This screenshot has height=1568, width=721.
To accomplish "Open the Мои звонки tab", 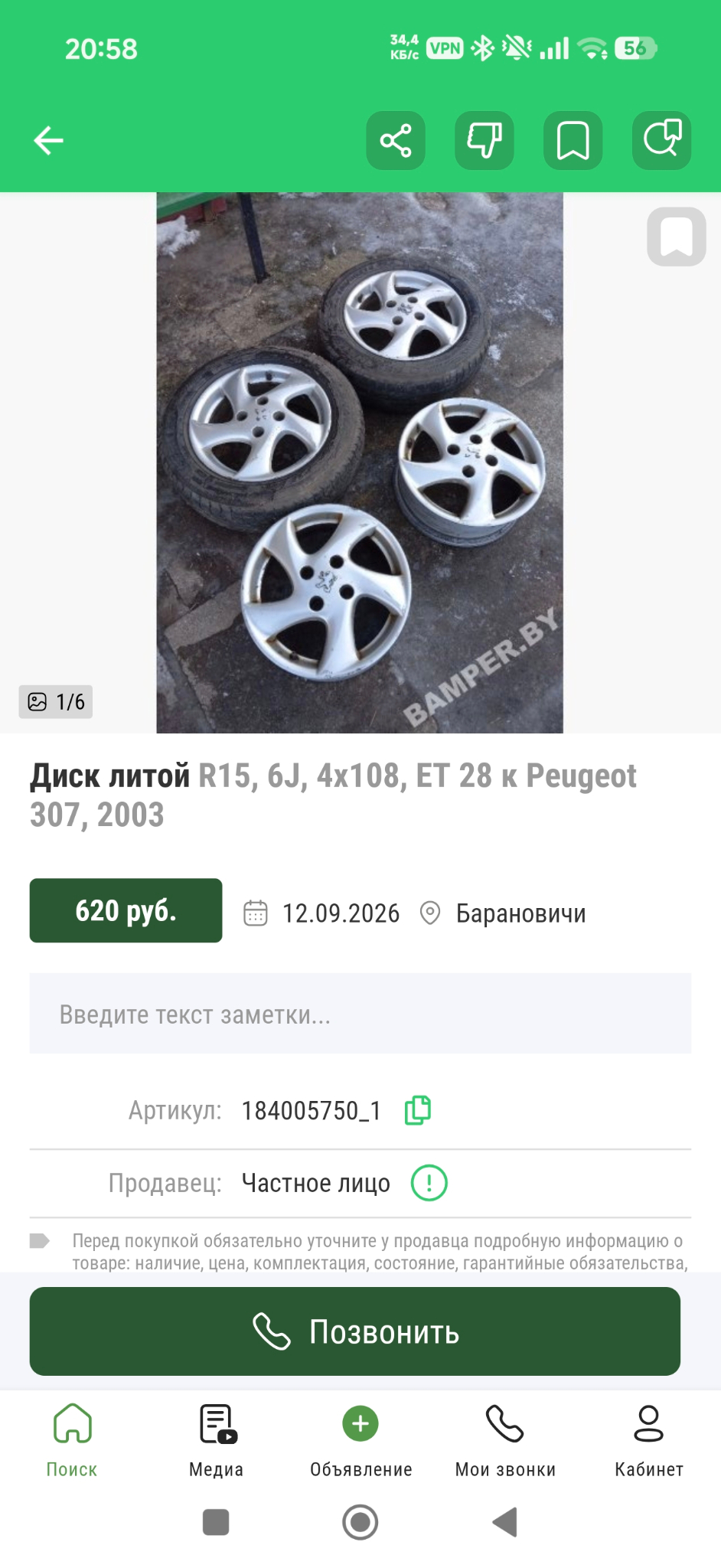I will tap(505, 1440).
